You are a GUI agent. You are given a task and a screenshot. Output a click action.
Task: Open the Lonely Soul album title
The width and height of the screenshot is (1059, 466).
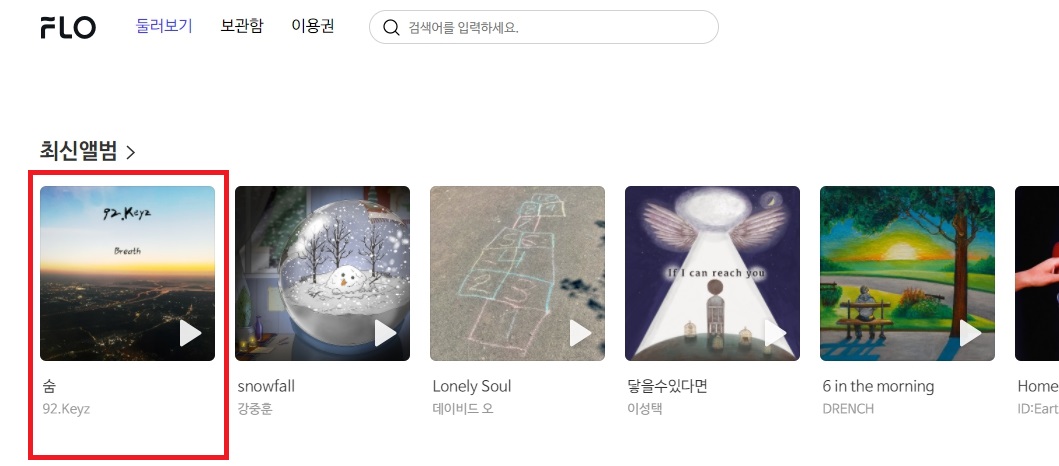(x=471, y=386)
